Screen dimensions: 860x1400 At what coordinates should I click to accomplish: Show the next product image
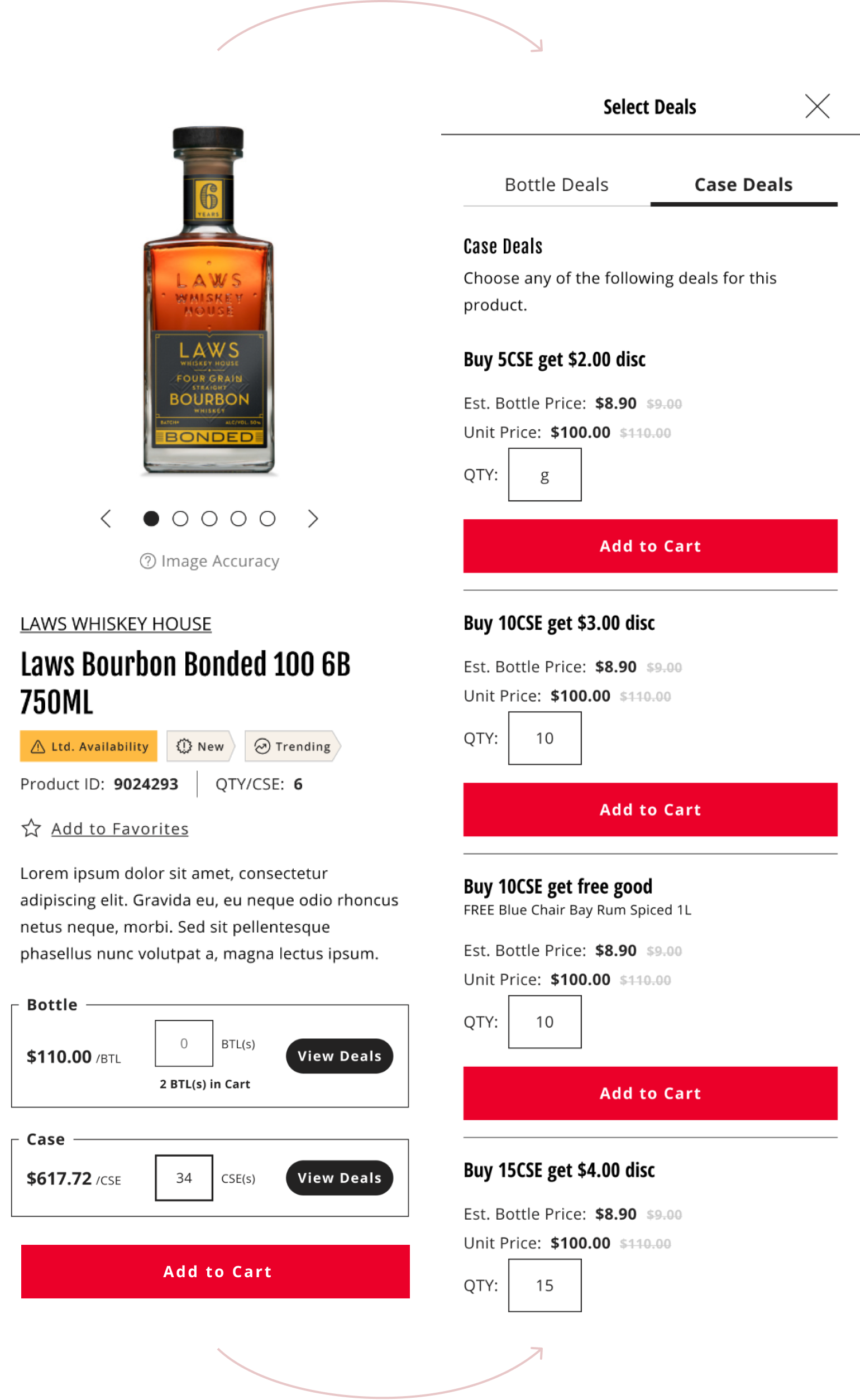click(x=313, y=519)
